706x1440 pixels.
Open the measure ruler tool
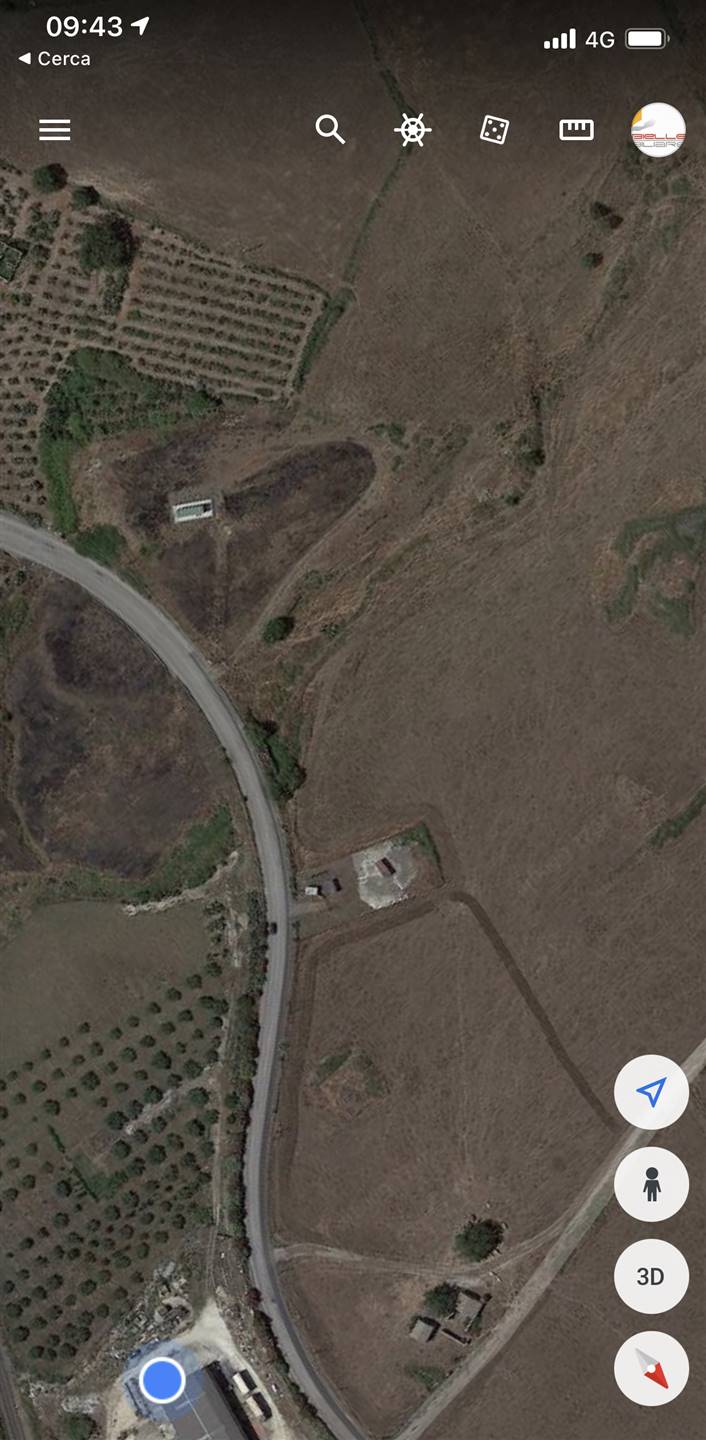(x=576, y=130)
